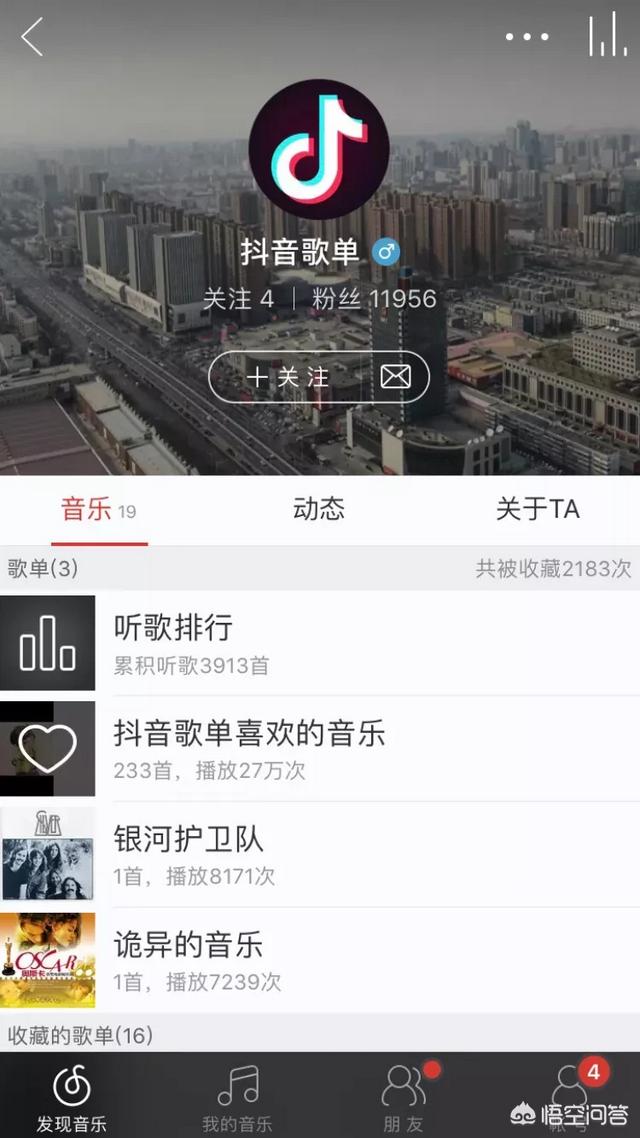Screen dimensions: 640x1138
Task: Go back using the top-left arrow
Action: pyautogui.click(x=32, y=37)
